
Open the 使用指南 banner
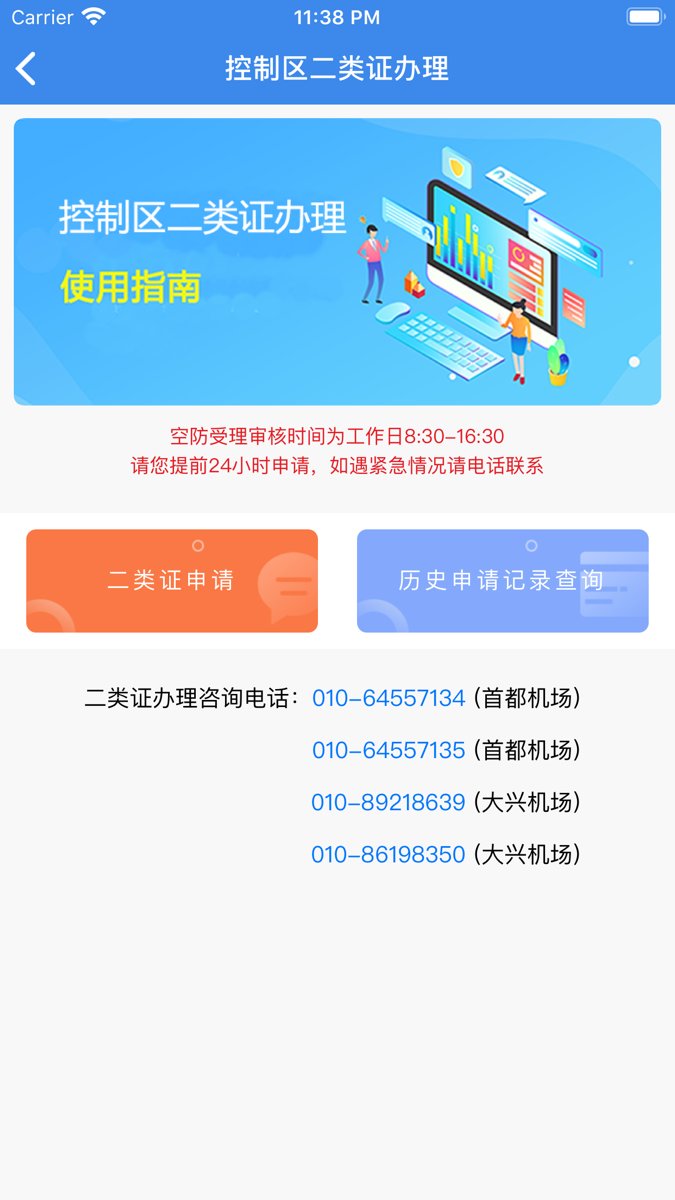[x=337, y=262]
